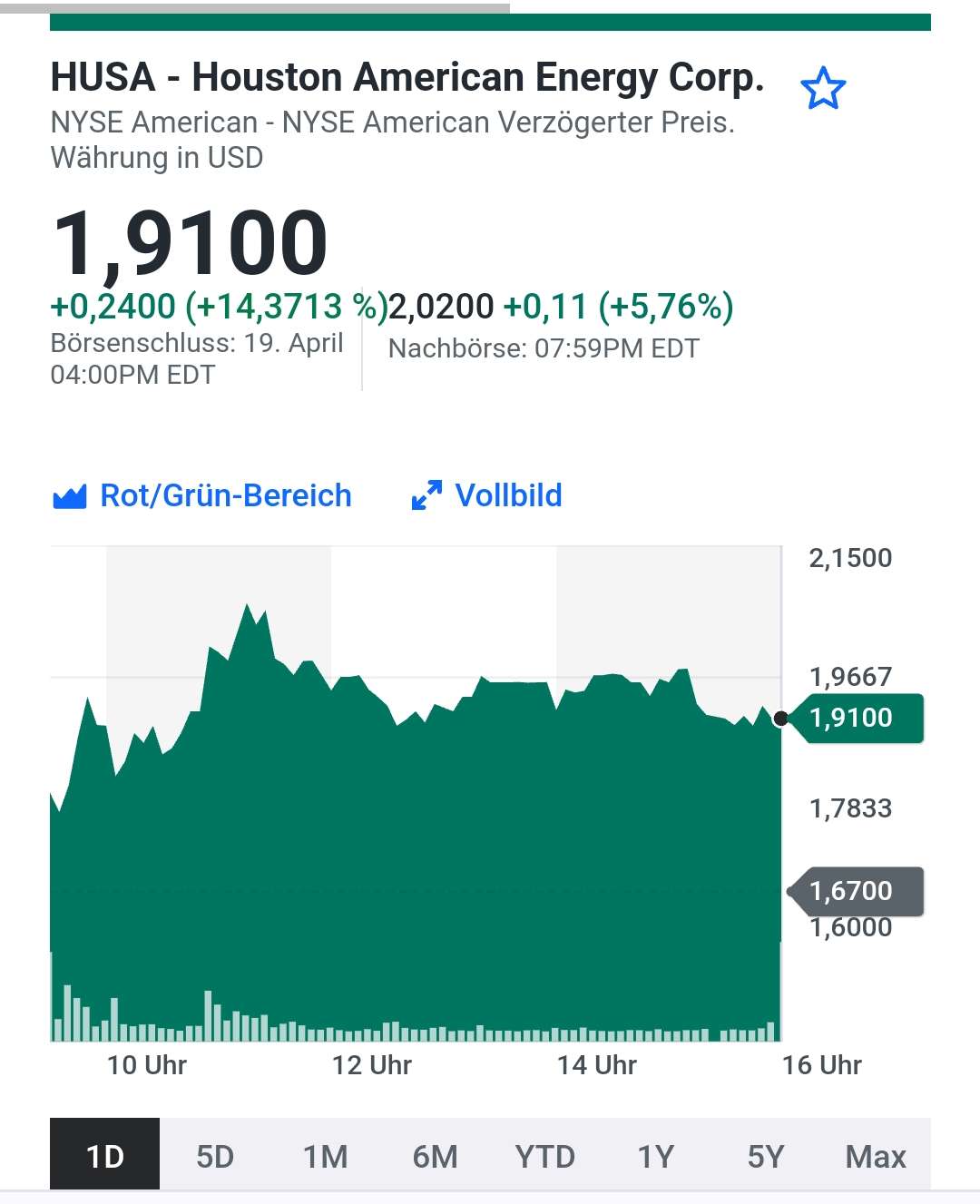
Task: Open the Rot/Grün-Bereich chart option
Action: pos(203,495)
